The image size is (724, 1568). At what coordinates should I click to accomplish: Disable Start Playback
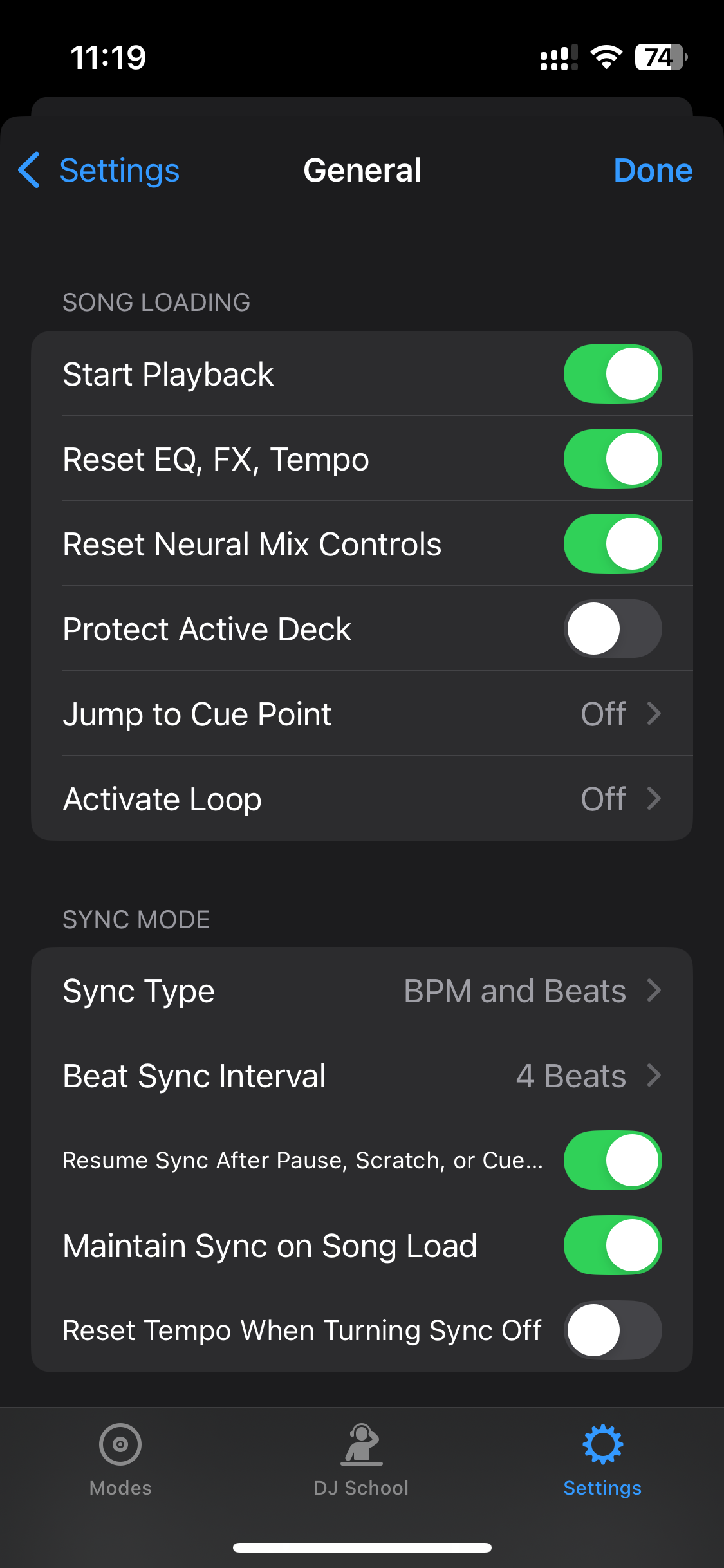click(612, 373)
